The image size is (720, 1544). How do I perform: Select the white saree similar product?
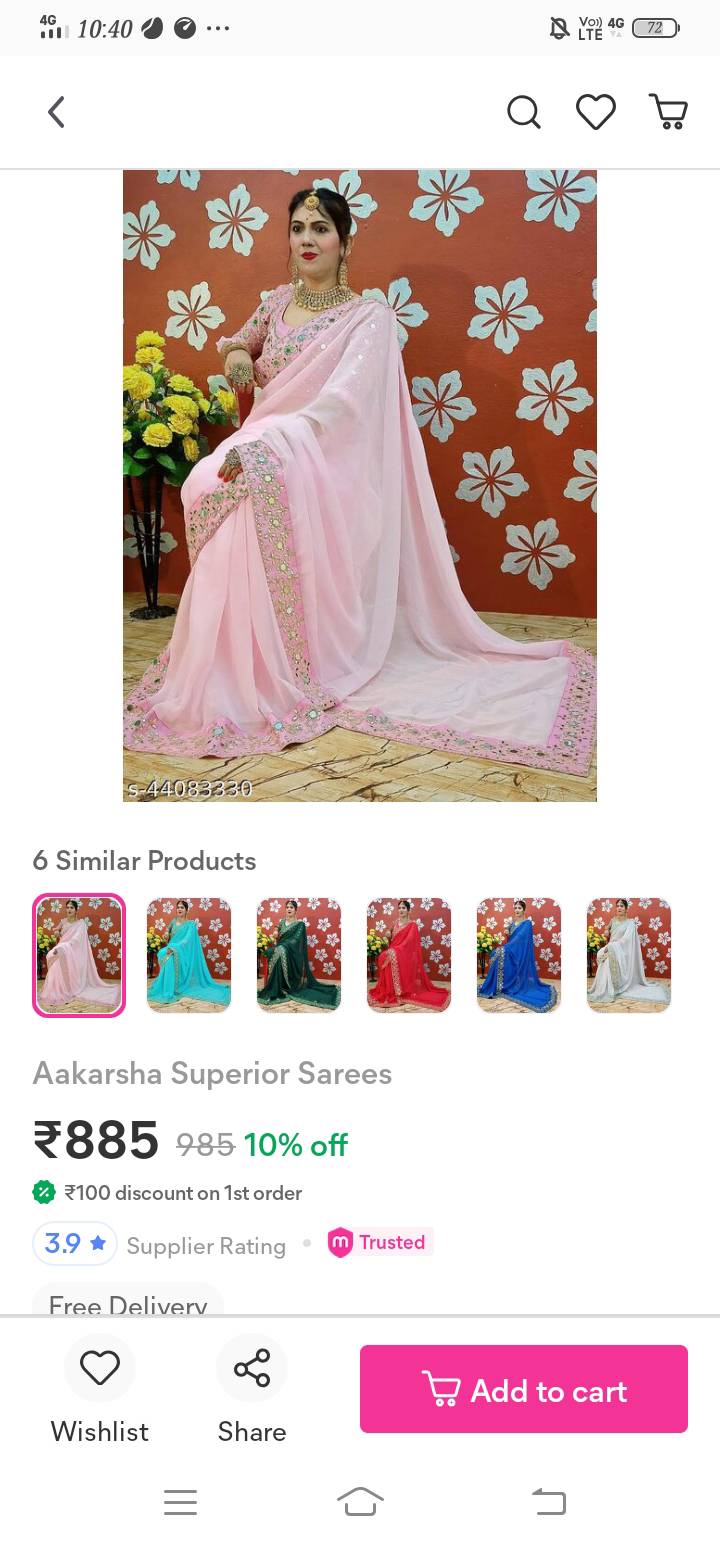point(629,955)
